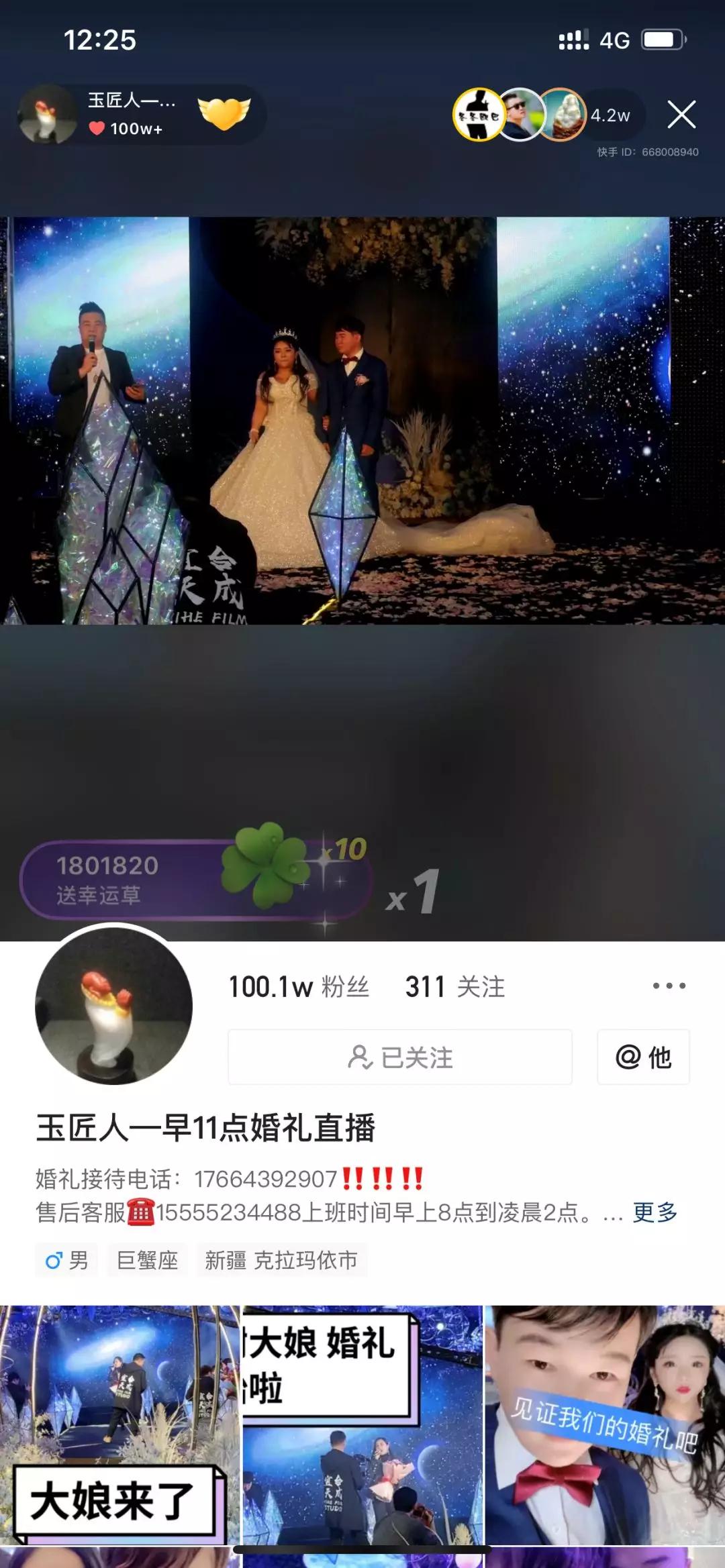This screenshot has height=1568, width=725.
Task: Select the 巨蟹座 zodiac tag
Action: click(146, 1259)
